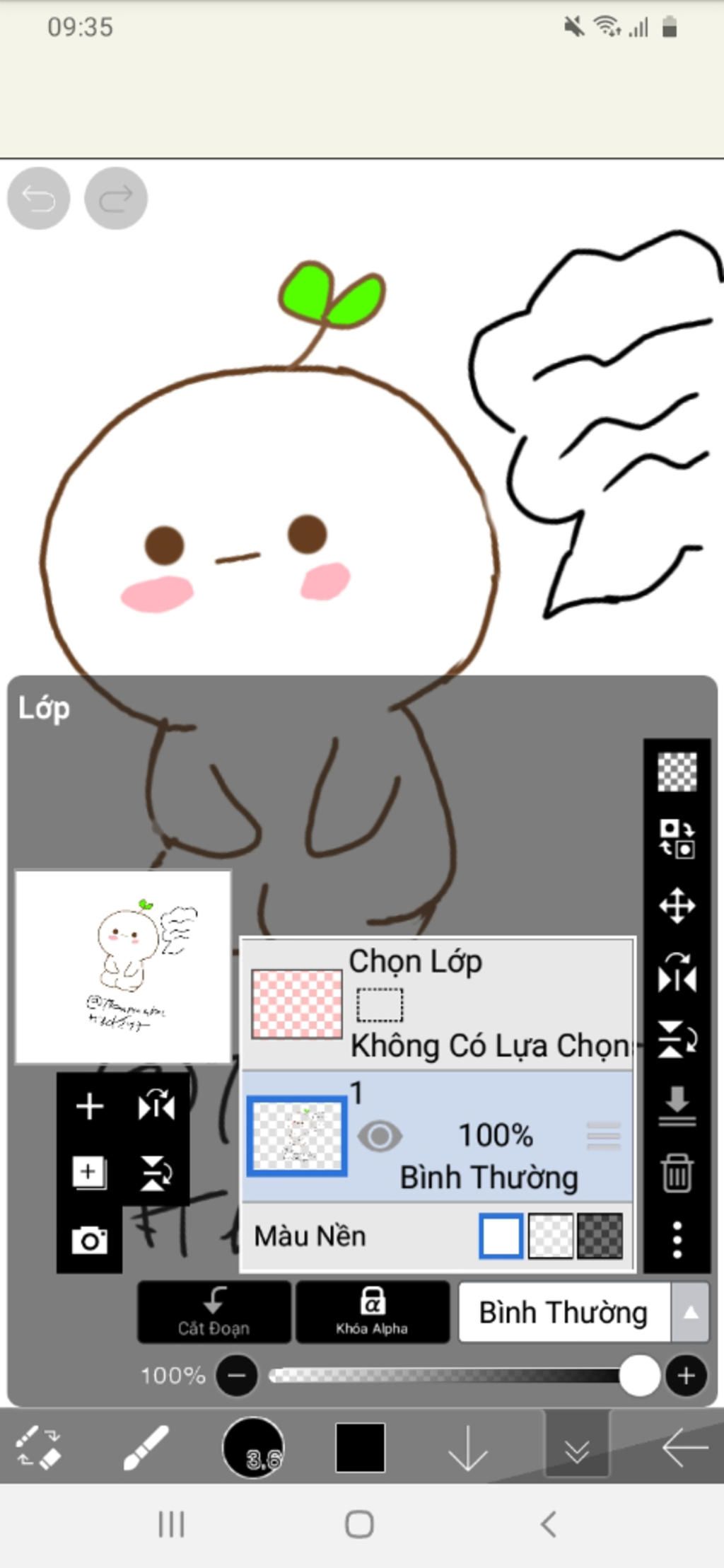Viewport: 724px width, 1568px height.
Task: Delete layer with the trash icon
Action: click(x=677, y=1173)
